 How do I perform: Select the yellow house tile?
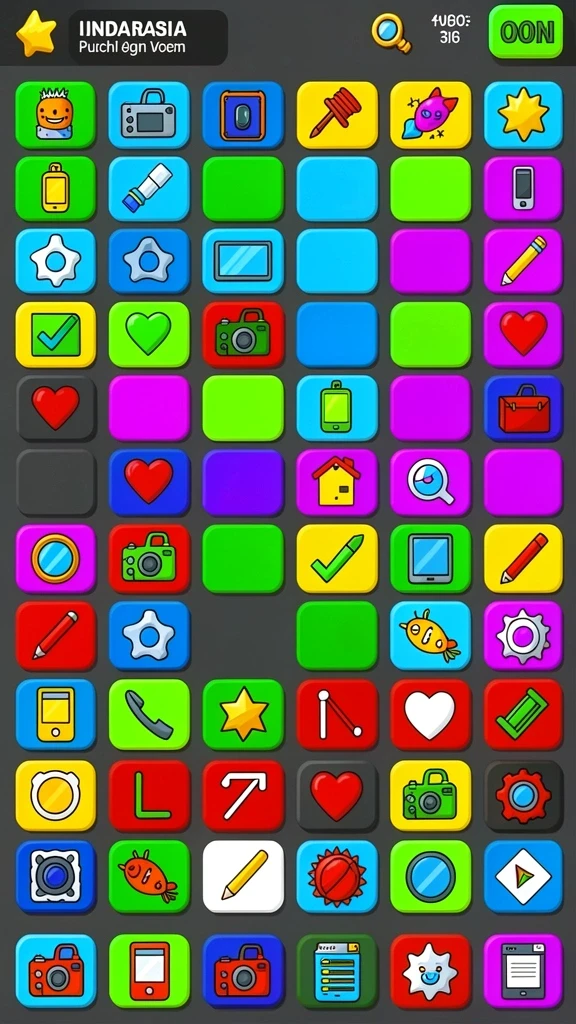tap(337, 482)
